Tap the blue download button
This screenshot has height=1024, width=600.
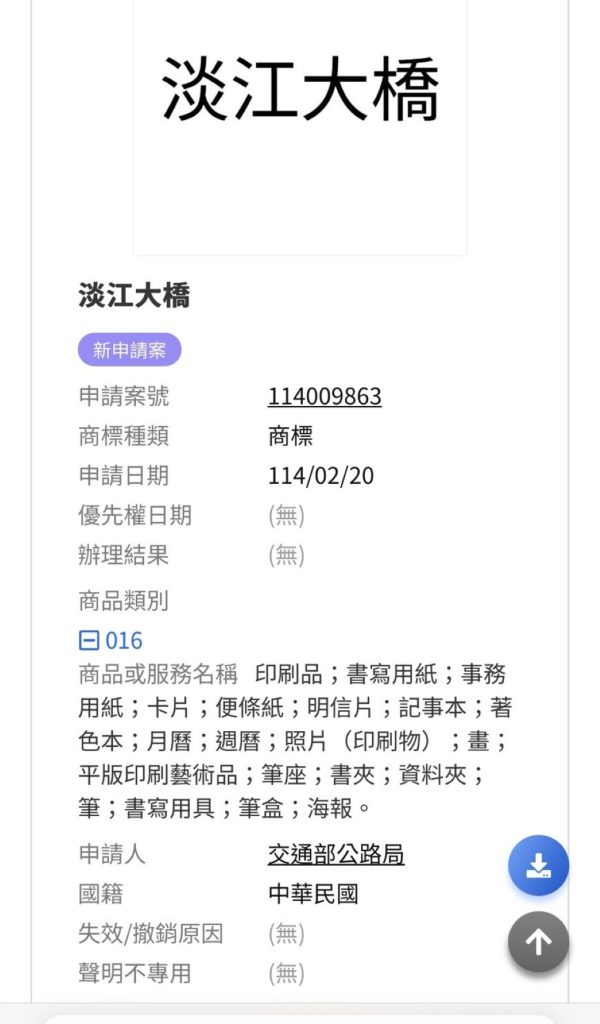(x=538, y=865)
